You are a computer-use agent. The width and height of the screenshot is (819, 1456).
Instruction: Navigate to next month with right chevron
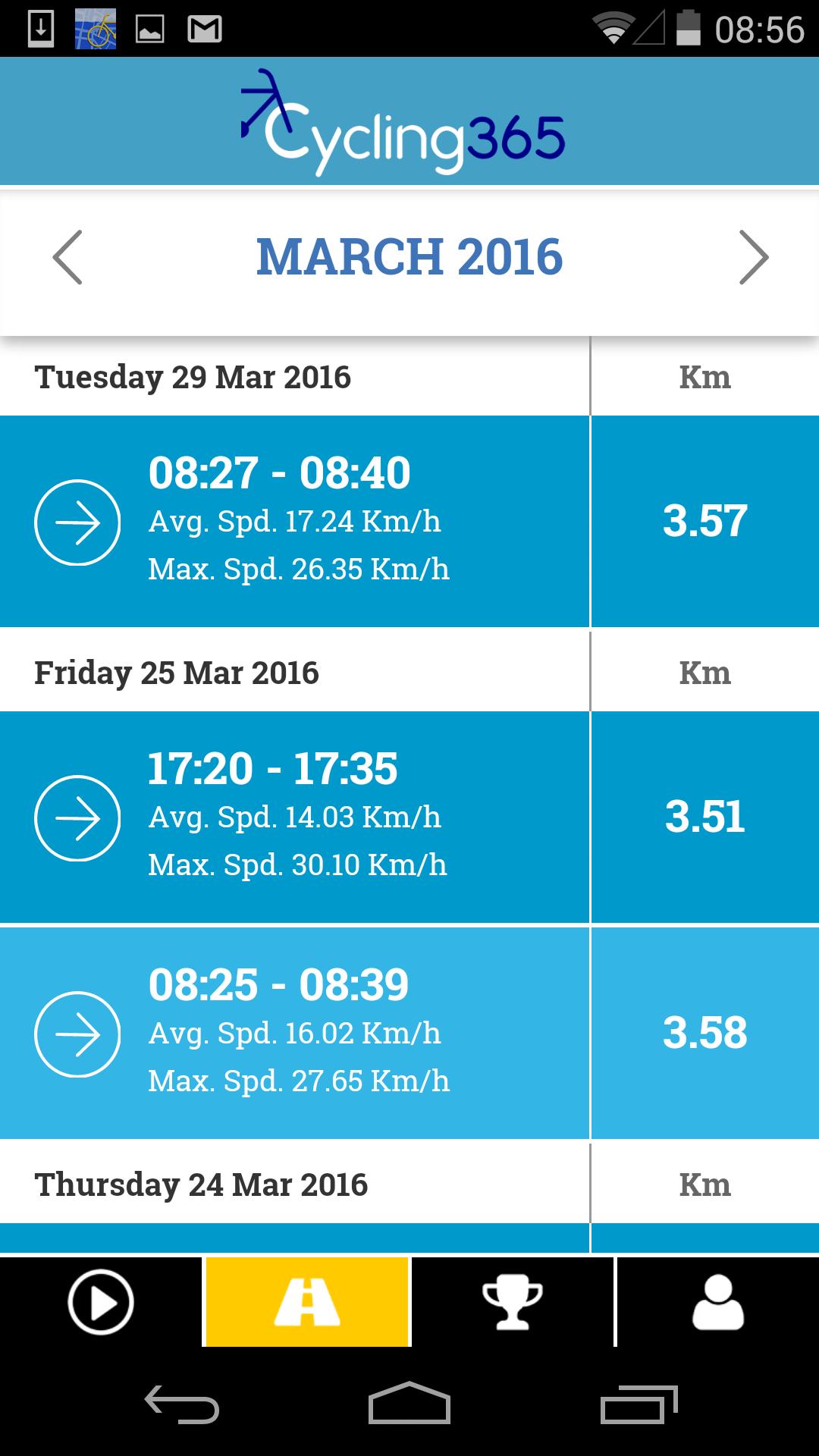click(752, 258)
